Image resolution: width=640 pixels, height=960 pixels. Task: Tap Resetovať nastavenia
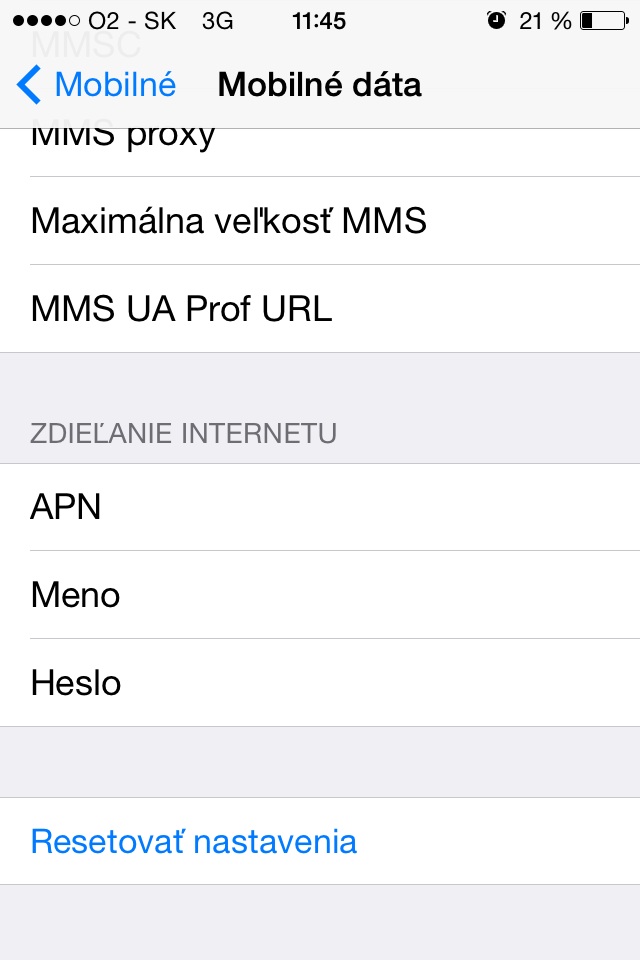pyautogui.click(x=194, y=841)
